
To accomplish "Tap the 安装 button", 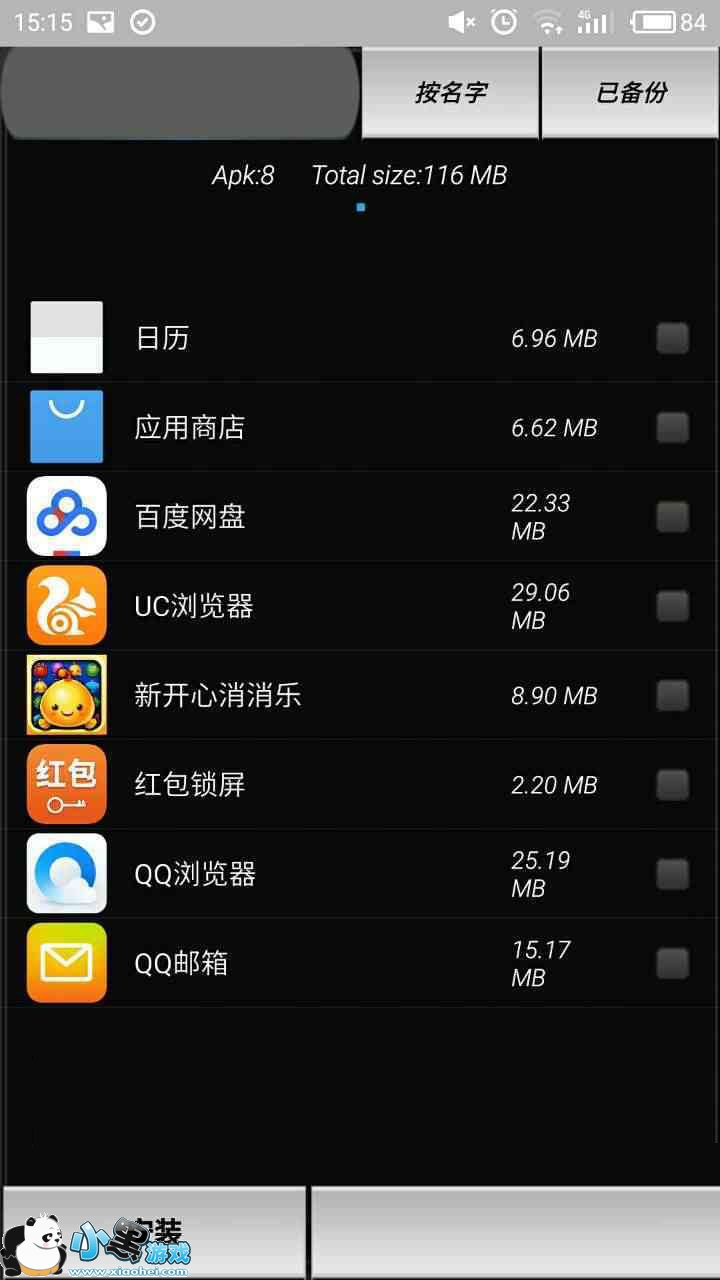I will 155,1232.
